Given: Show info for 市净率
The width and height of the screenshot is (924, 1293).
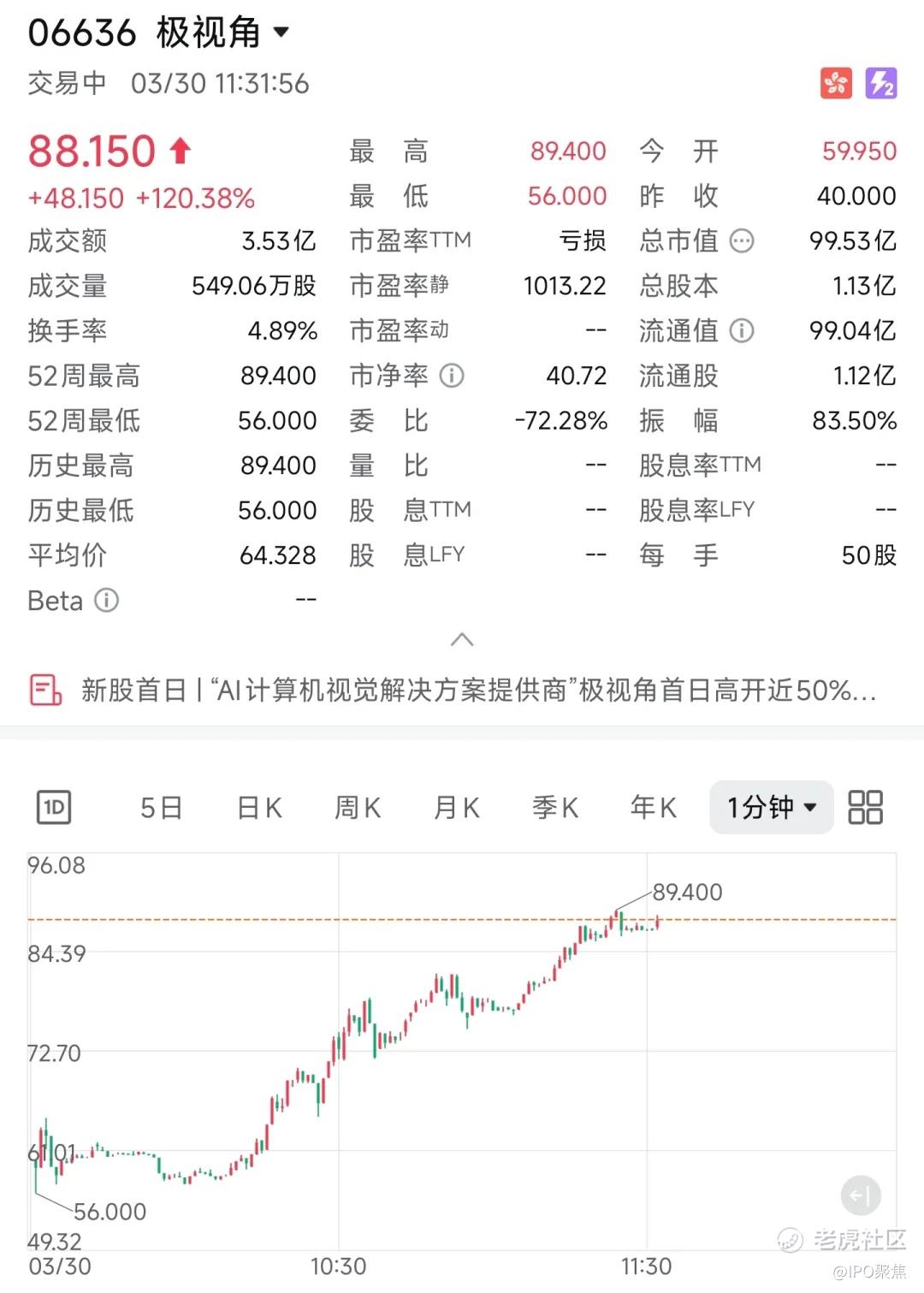Looking at the screenshot, I should pyautogui.click(x=452, y=376).
